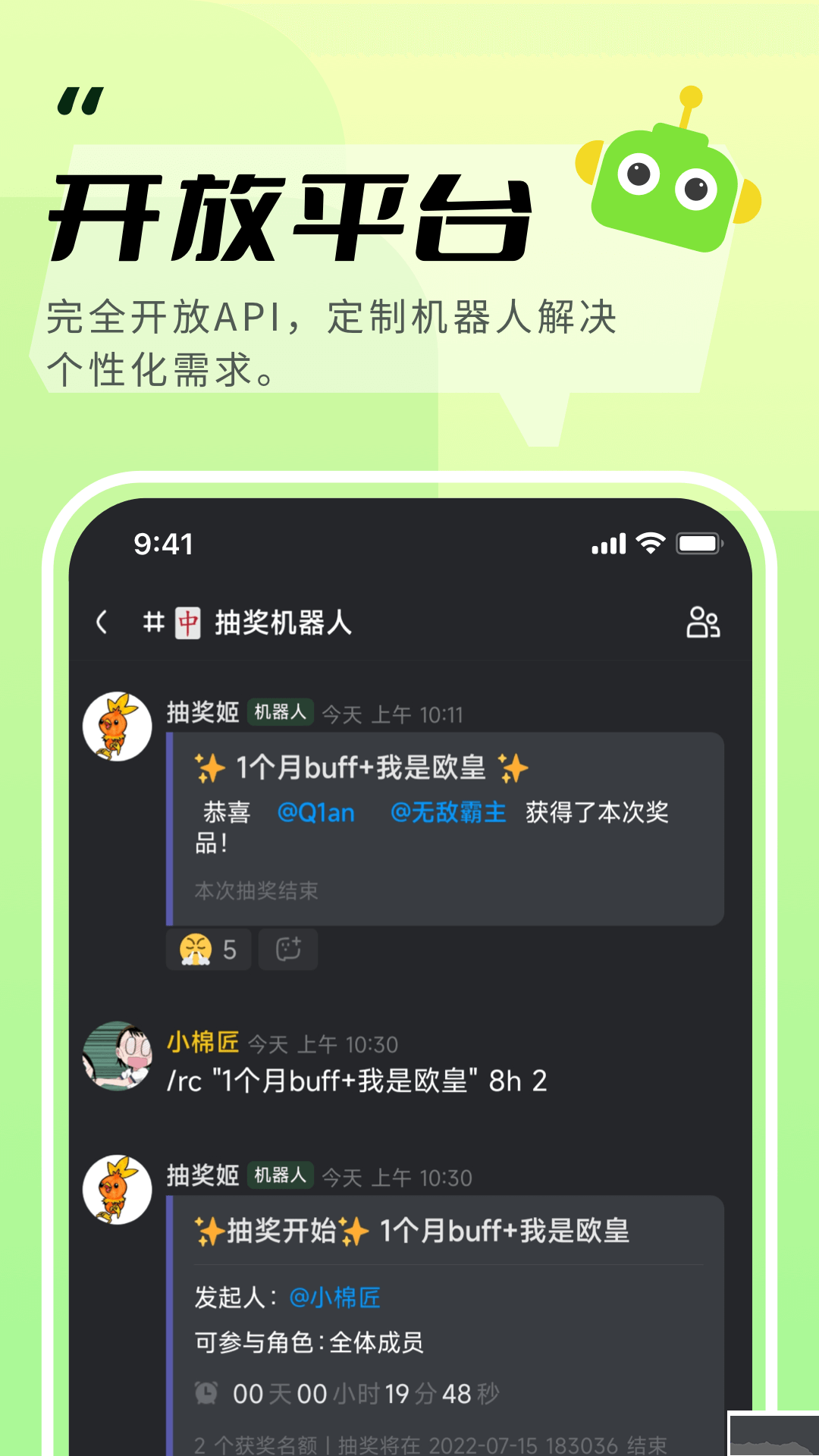Open @Q1an's profile from the winner message
Image resolution: width=819 pixels, height=1456 pixels.
click(x=316, y=812)
